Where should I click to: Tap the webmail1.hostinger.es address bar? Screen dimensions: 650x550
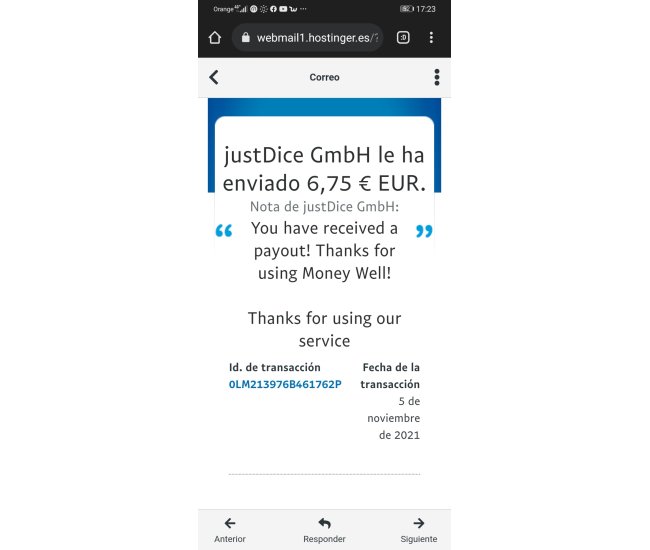[308, 38]
